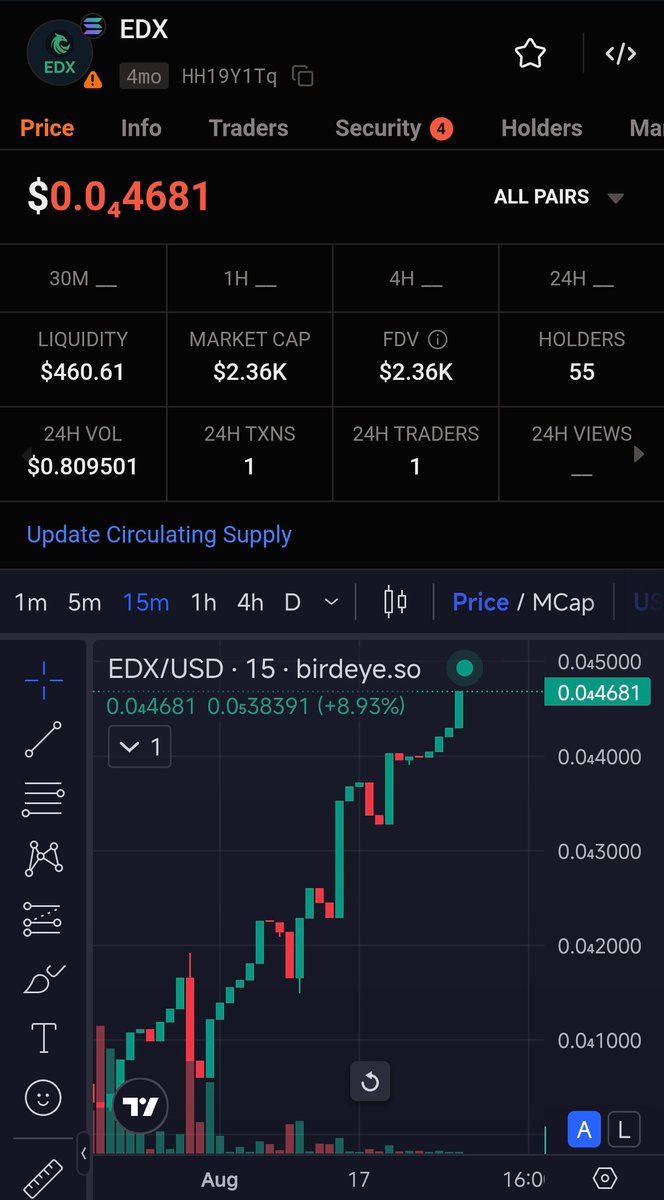Choose the 1h chart interval
This screenshot has width=664, height=1200.
203,602
